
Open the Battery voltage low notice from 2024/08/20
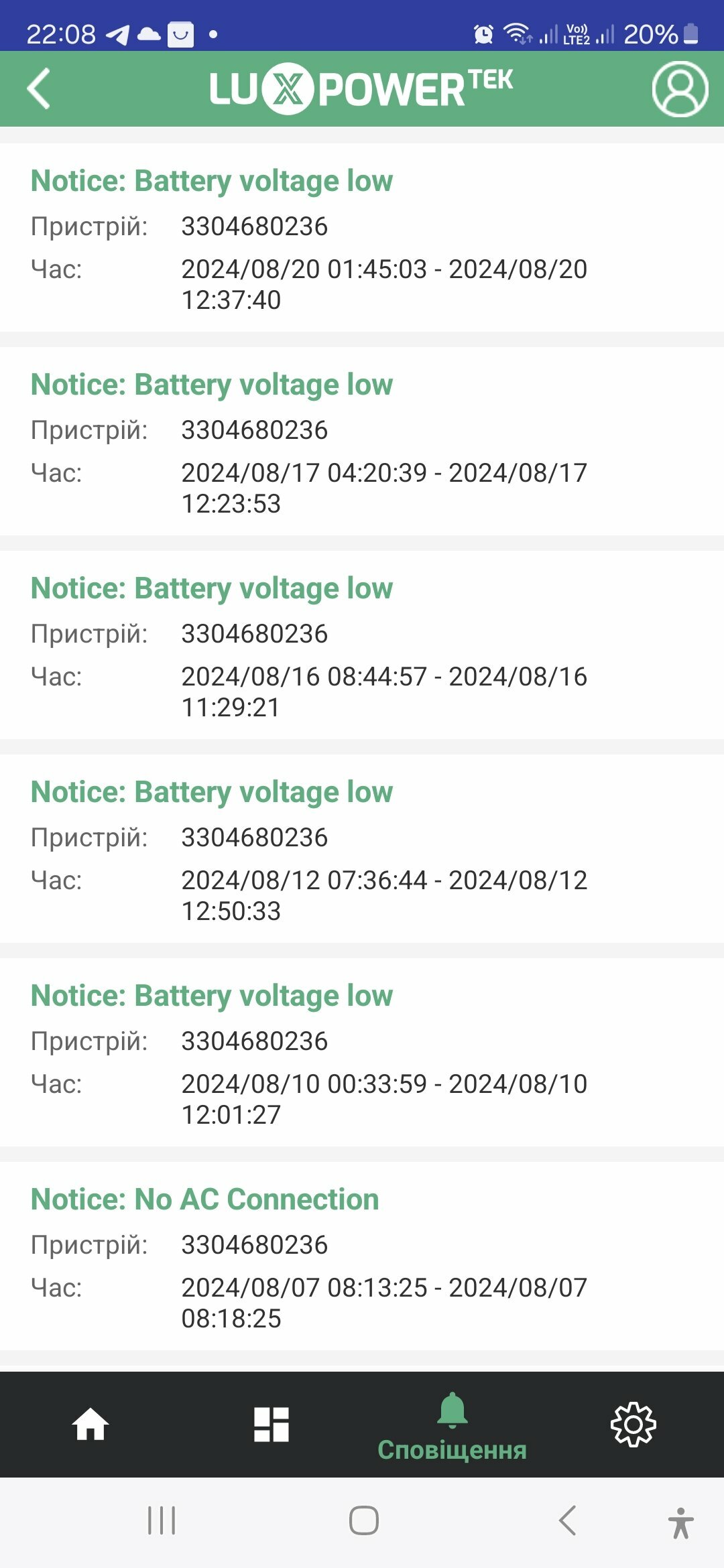pyautogui.click(x=362, y=237)
